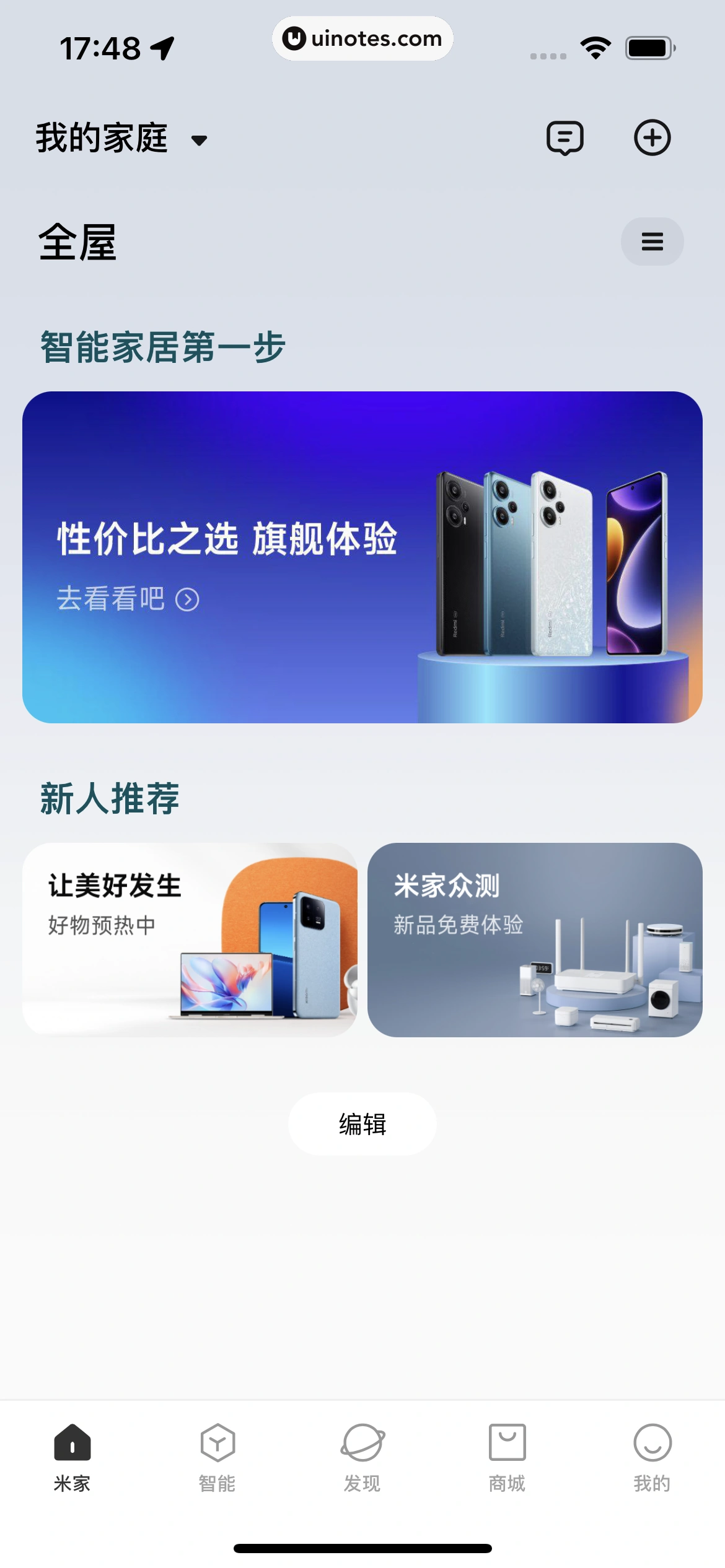
Task: Expand the 我的家庭 home selector dropdown
Action: [121, 138]
